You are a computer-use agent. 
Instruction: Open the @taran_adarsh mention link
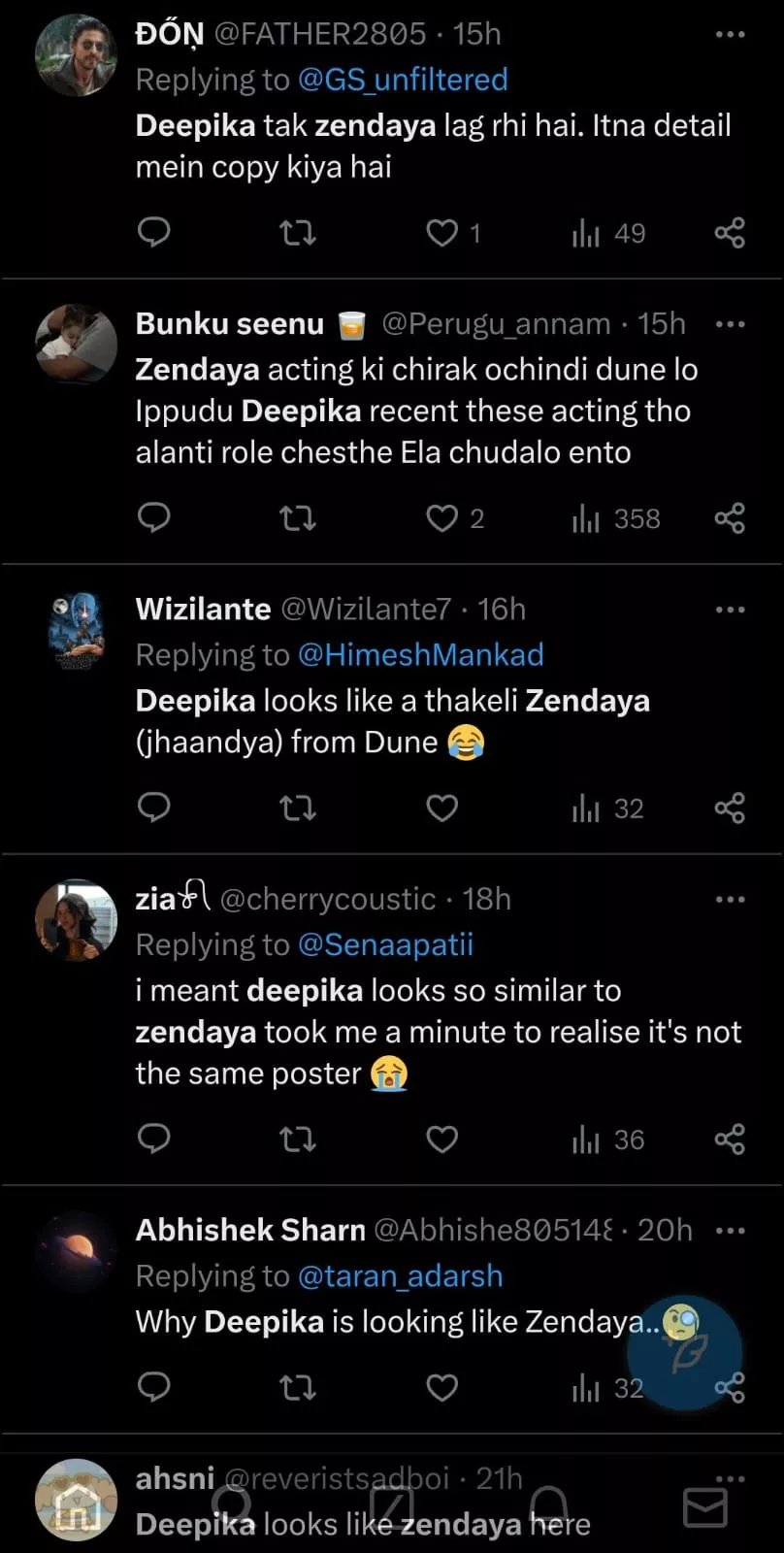[x=400, y=1275]
